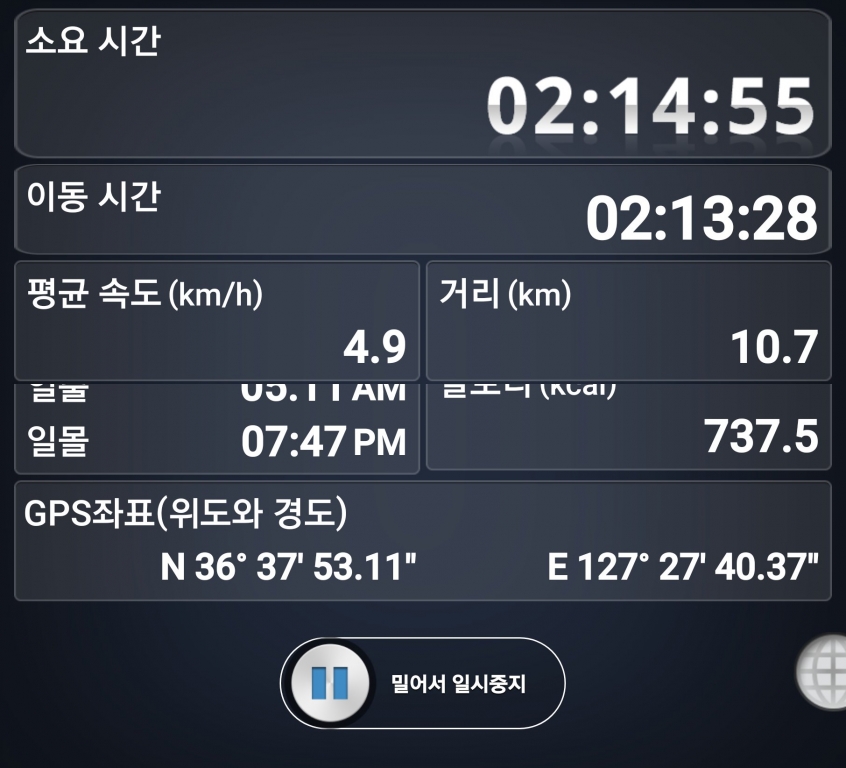This screenshot has height=768, width=846.
Task: Tap the pause button labeled 밀어서 일시중지
Action: click(329, 683)
